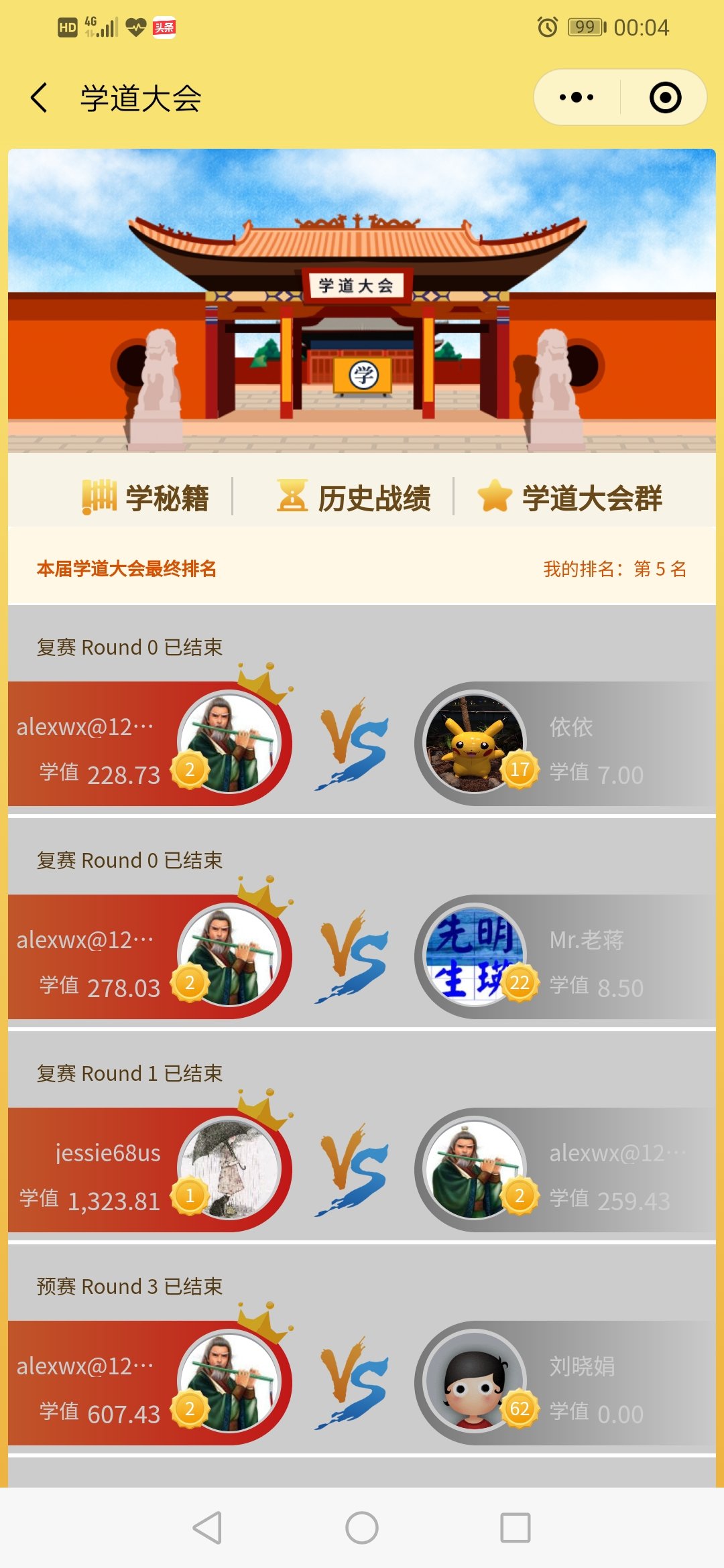This screenshot has height=1568, width=724.
Task: Tap the system home button
Action: pyautogui.click(x=362, y=1528)
